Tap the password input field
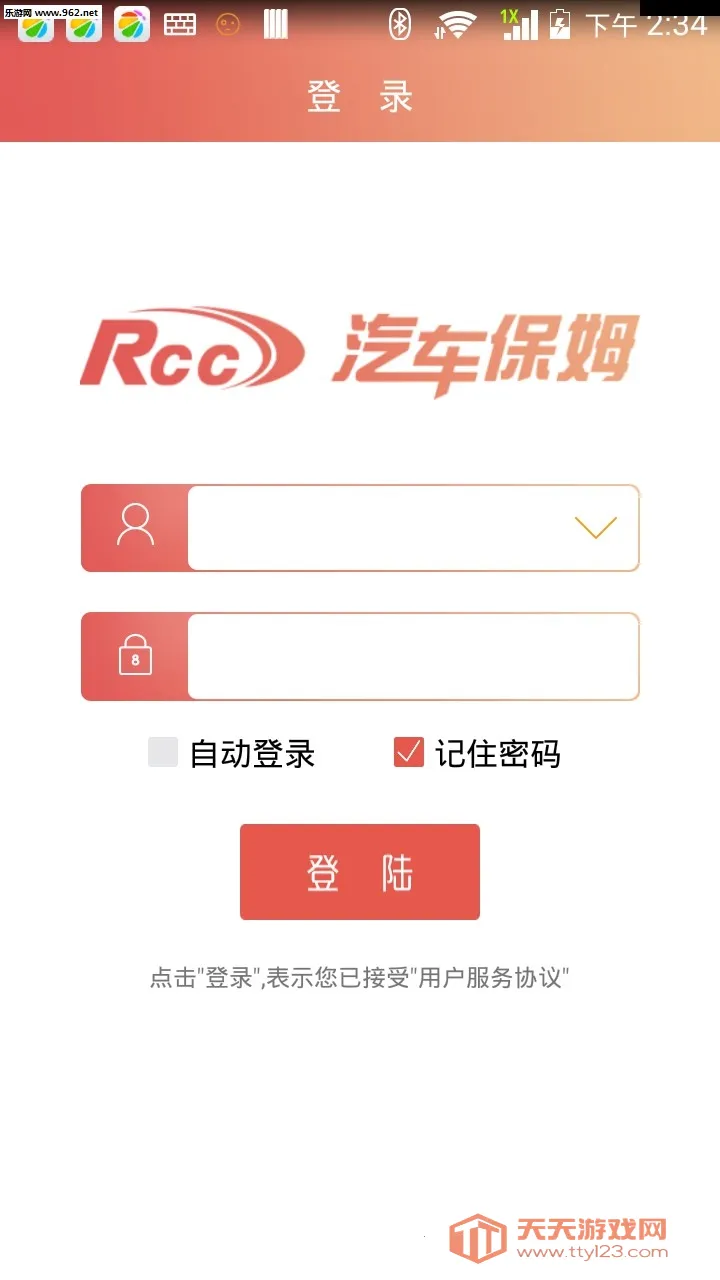 tap(412, 656)
